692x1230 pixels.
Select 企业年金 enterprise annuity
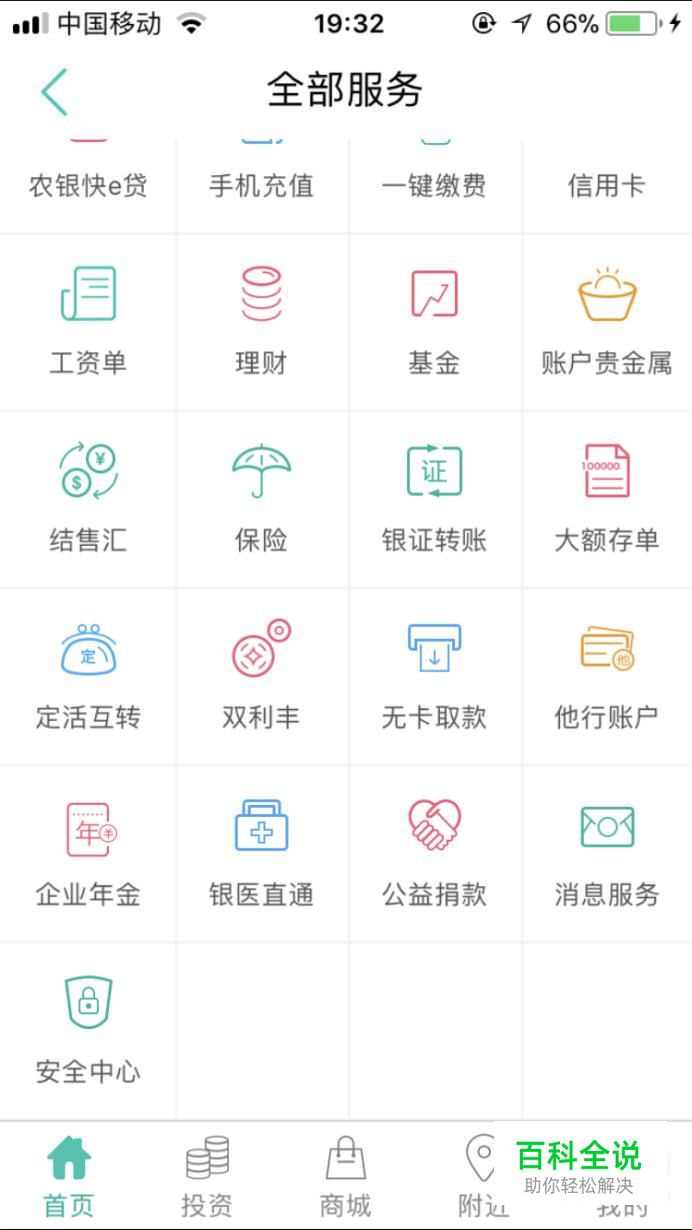[x=88, y=851]
